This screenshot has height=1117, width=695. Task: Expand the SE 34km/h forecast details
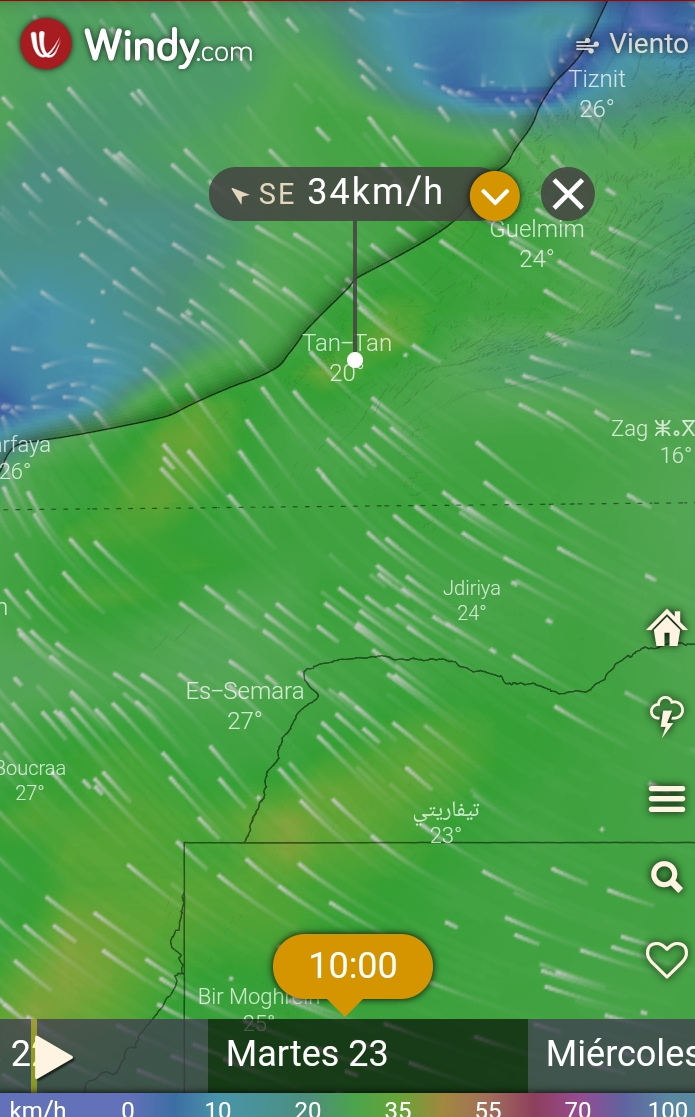[x=495, y=196]
